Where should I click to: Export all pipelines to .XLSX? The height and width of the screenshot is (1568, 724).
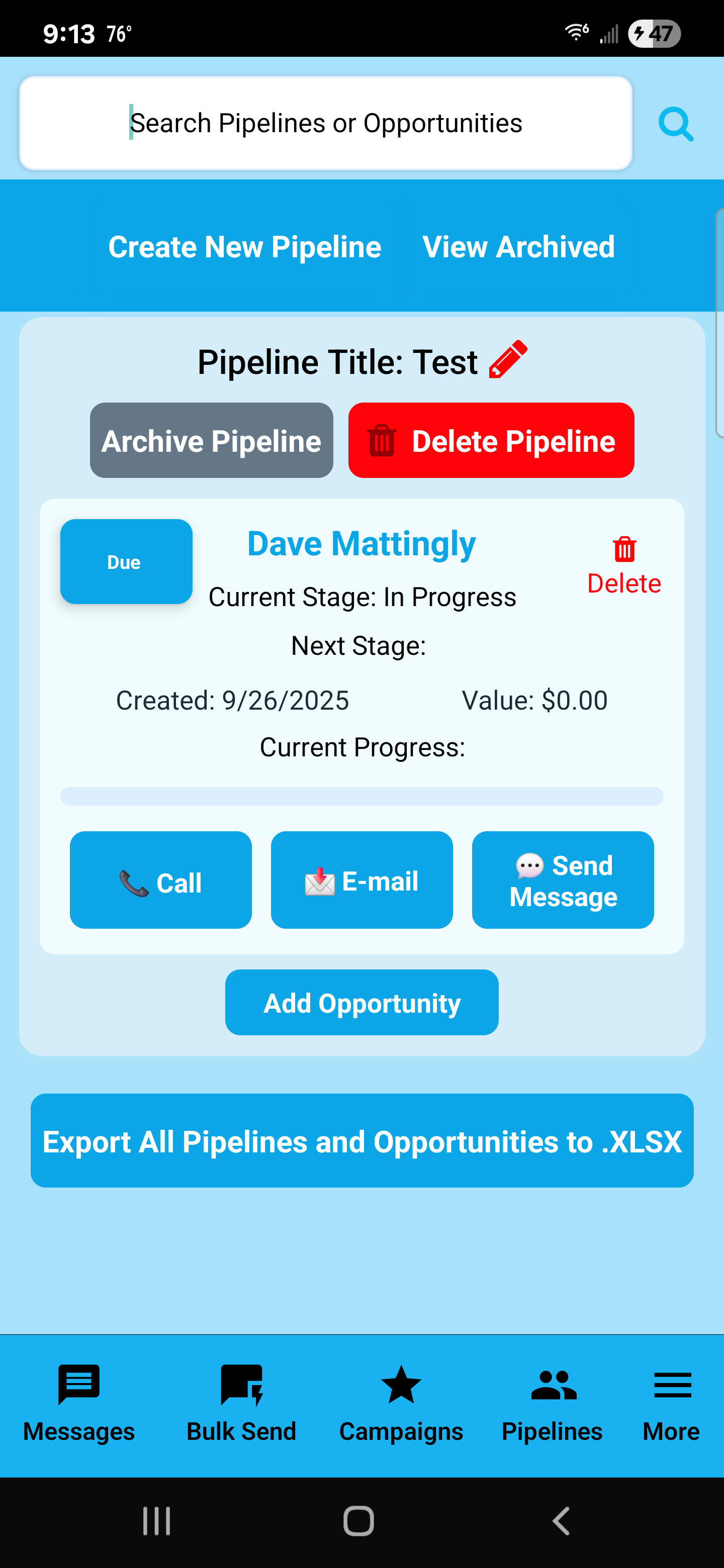(x=361, y=1141)
